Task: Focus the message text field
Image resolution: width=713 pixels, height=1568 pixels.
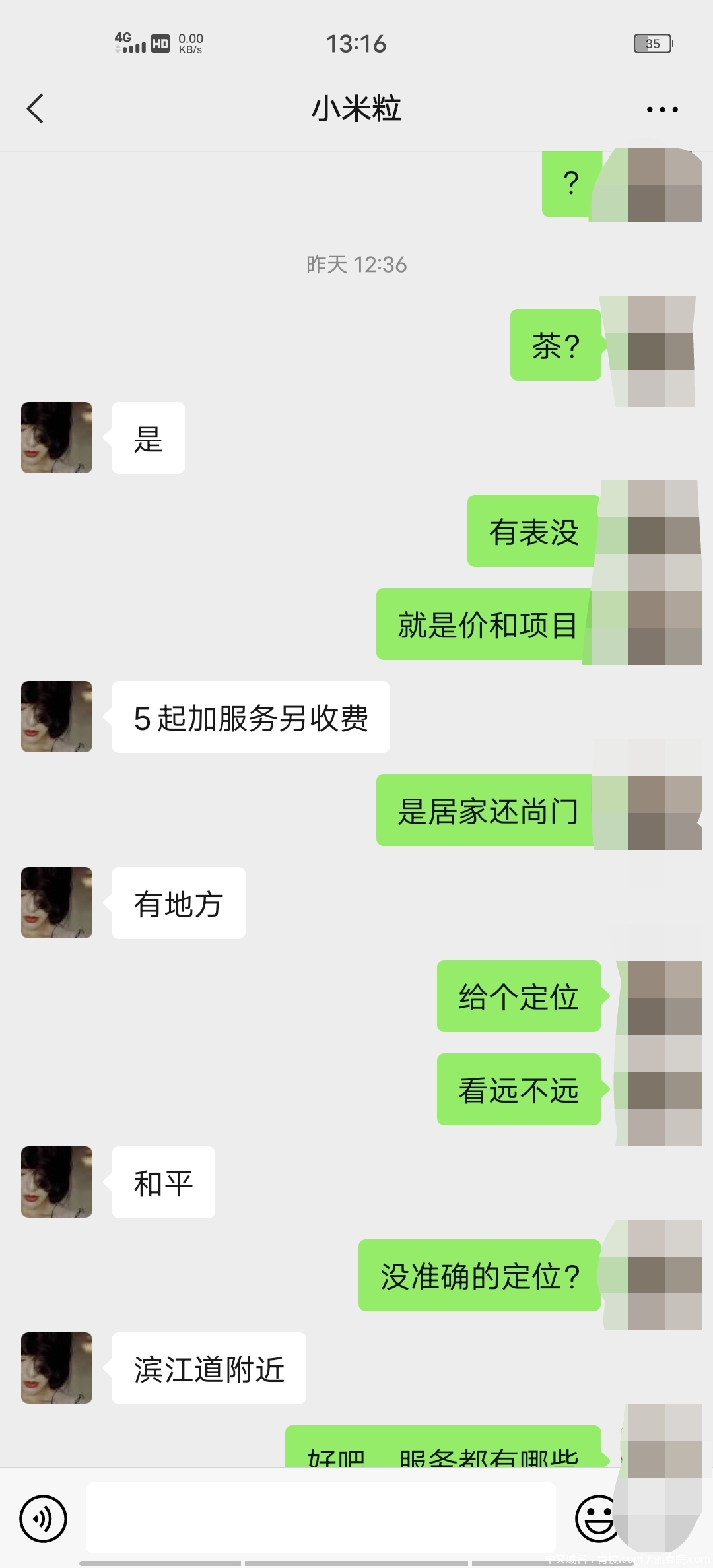Action: coord(321,1518)
